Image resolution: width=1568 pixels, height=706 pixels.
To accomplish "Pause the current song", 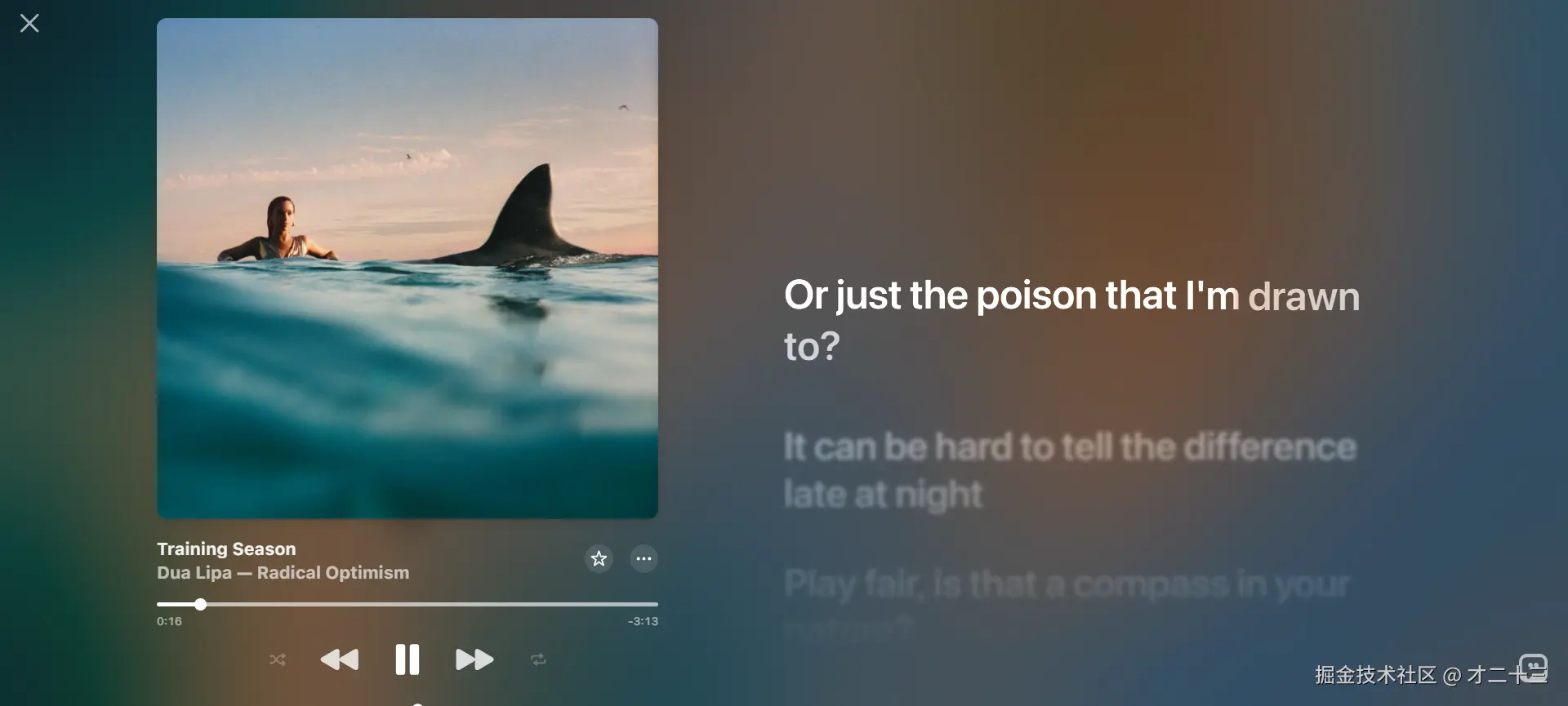I will pyautogui.click(x=407, y=659).
